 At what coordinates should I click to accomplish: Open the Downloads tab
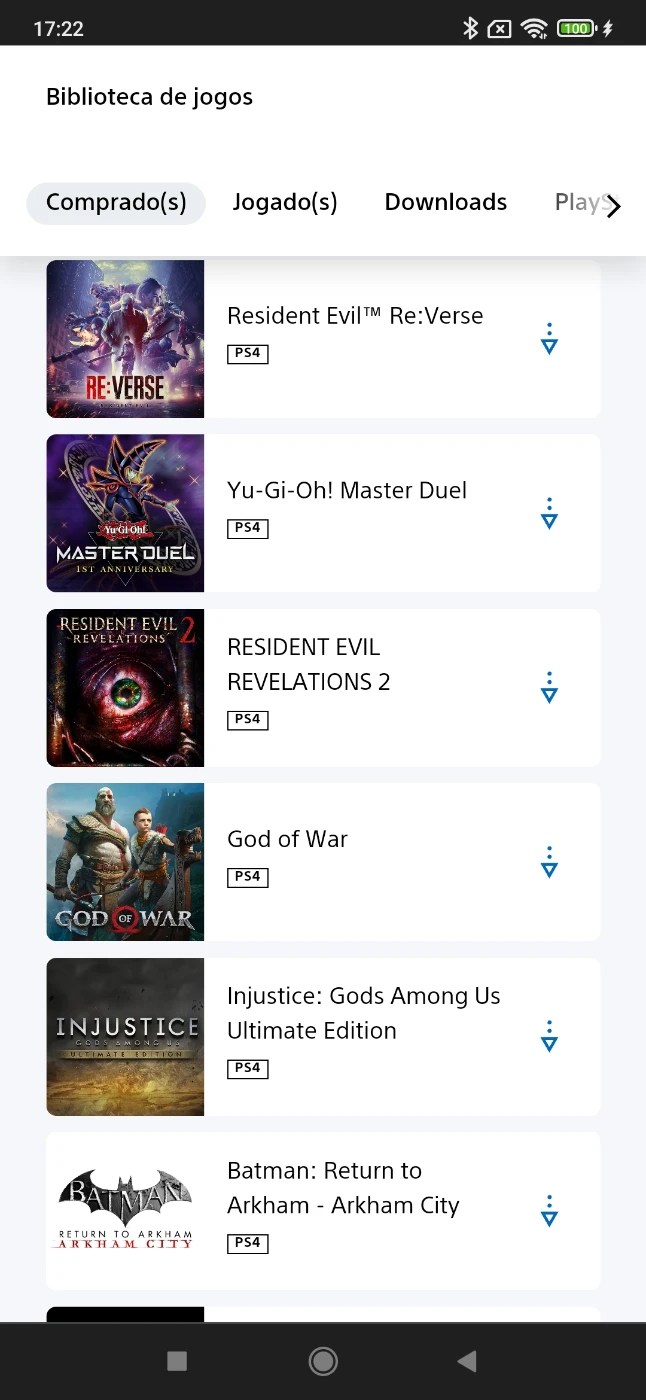tap(446, 203)
